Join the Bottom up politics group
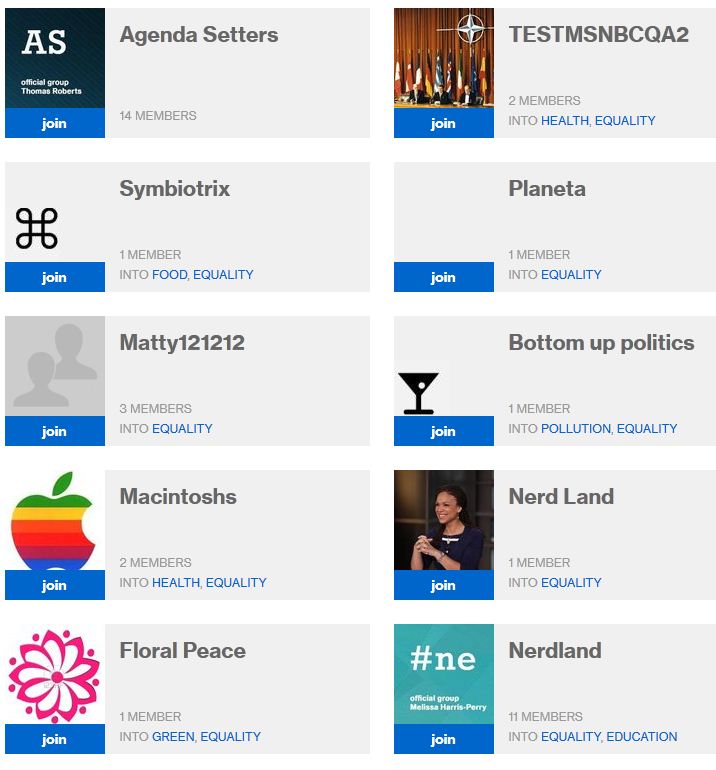The image size is (716, 770). [443, 432]
